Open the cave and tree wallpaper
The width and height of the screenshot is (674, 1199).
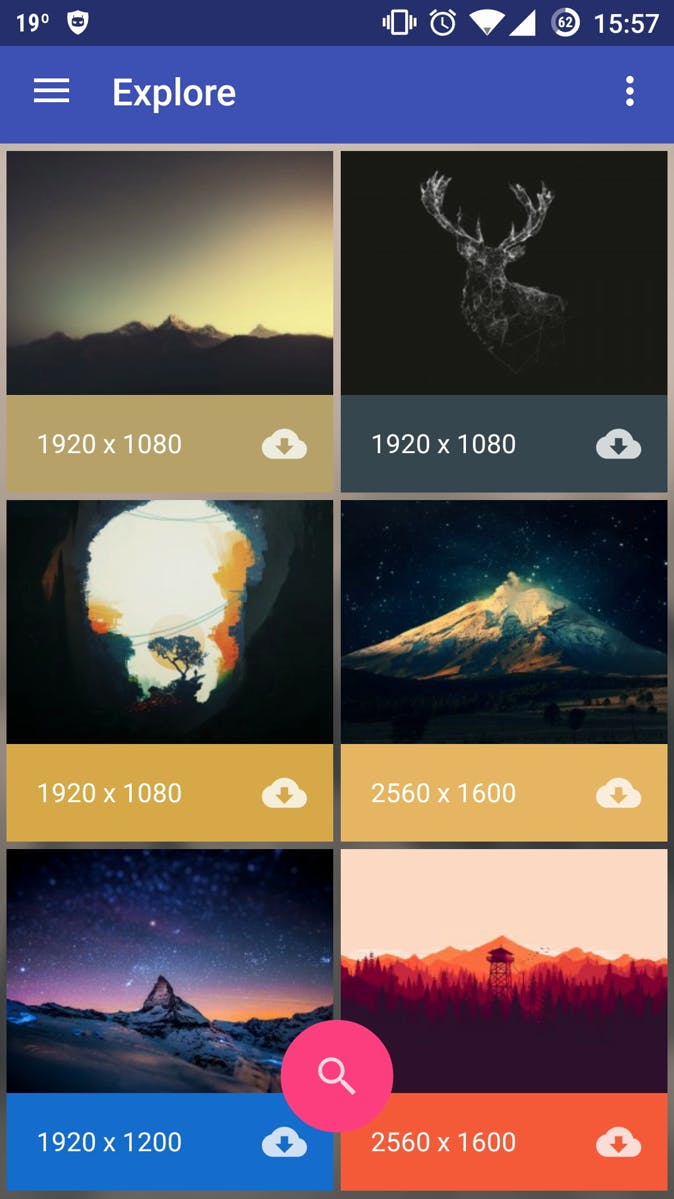(169, 621)
